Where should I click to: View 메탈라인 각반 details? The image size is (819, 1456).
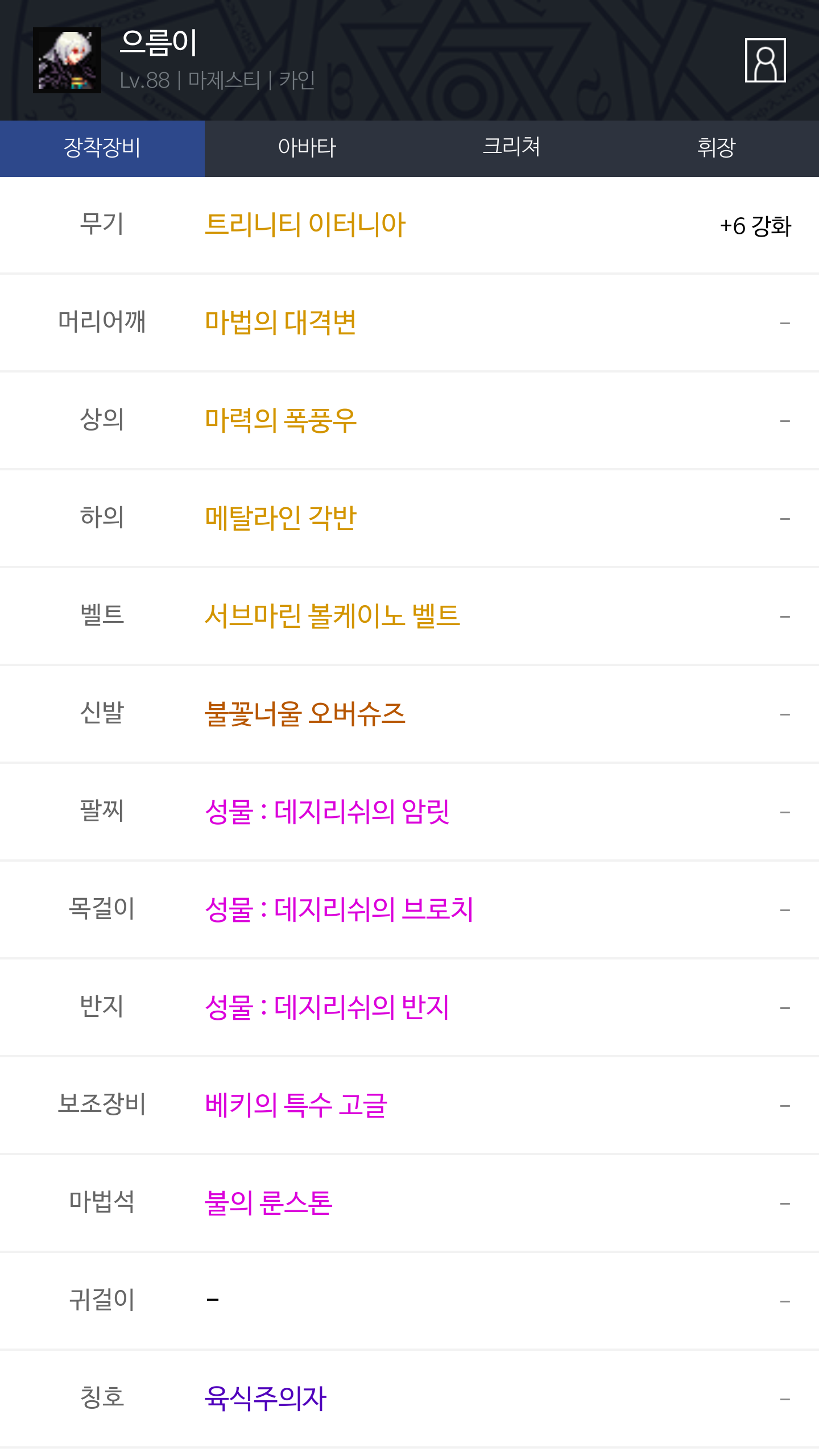click(x=280, y=518)
